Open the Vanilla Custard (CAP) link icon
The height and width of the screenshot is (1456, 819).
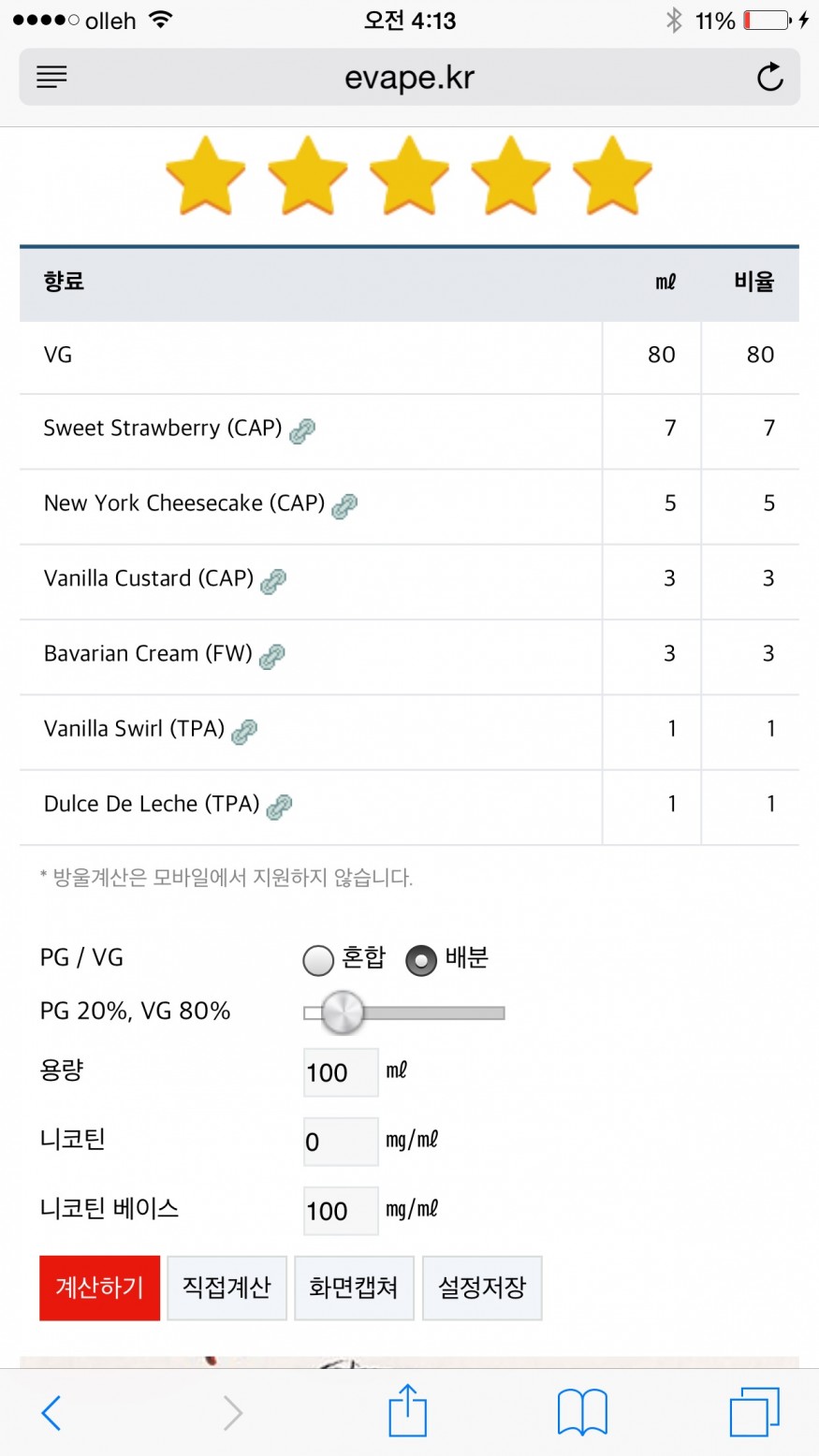point(272,580)
